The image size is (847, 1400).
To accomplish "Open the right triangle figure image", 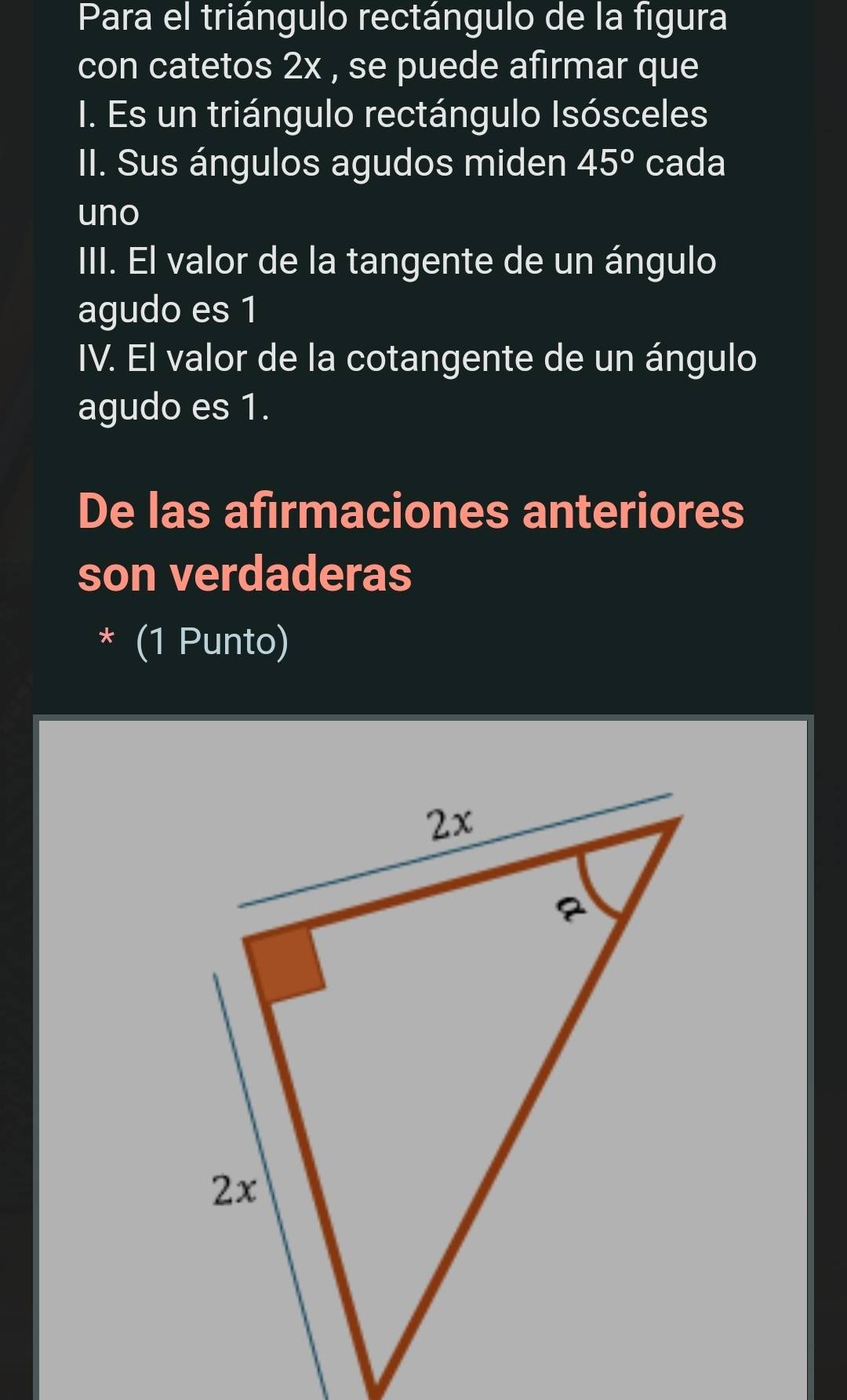I will (x=423, y=1059).
